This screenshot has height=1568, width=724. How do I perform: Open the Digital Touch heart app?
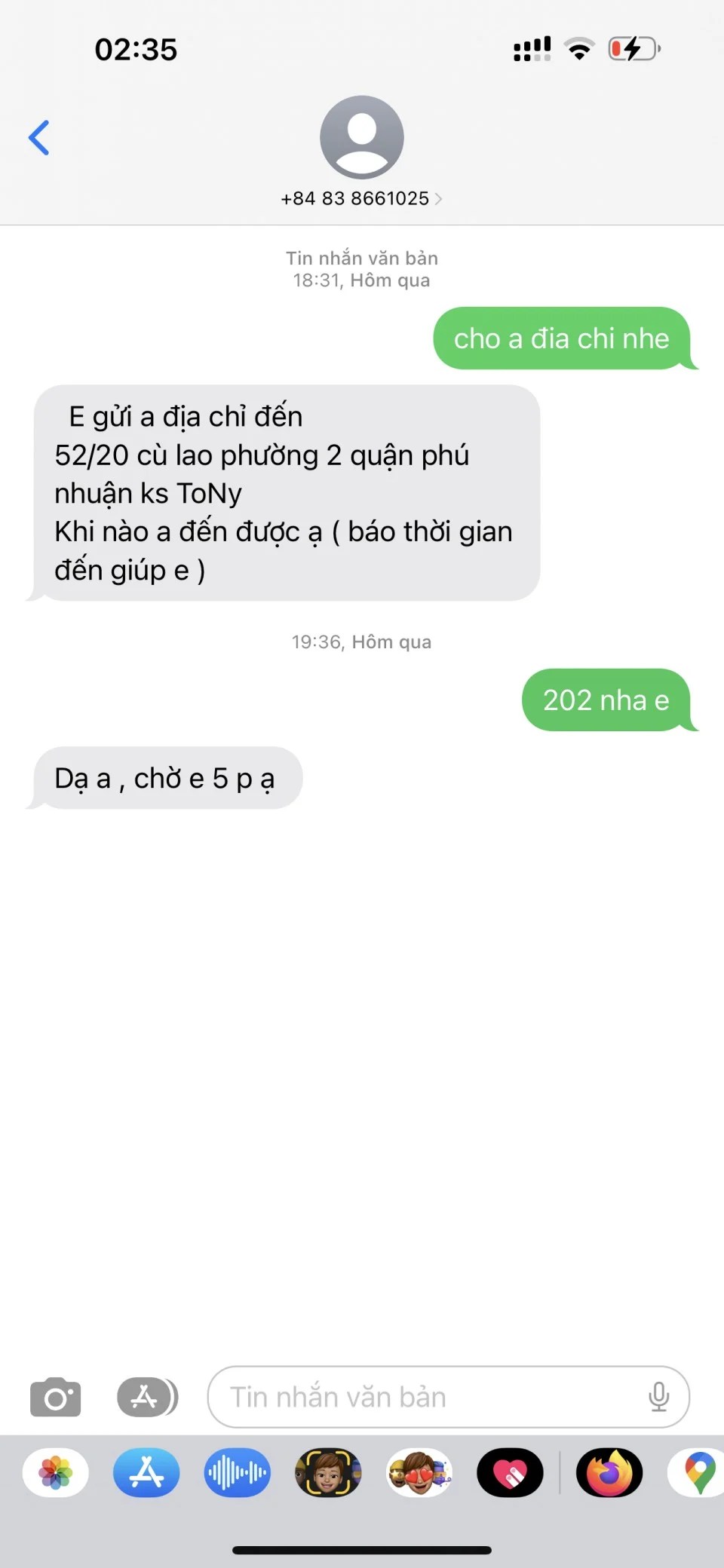(510, 1473)
